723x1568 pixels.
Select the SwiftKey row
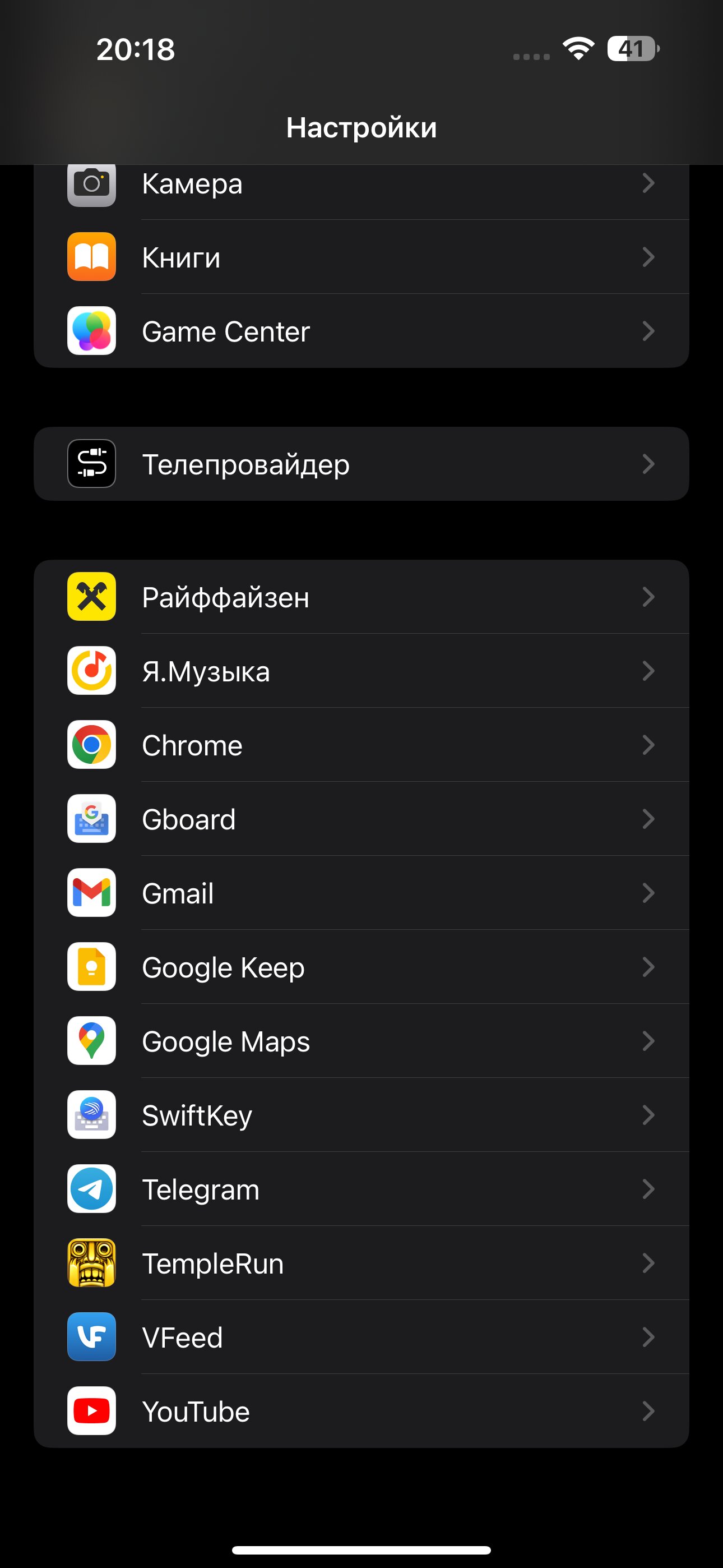[361, 1115]
